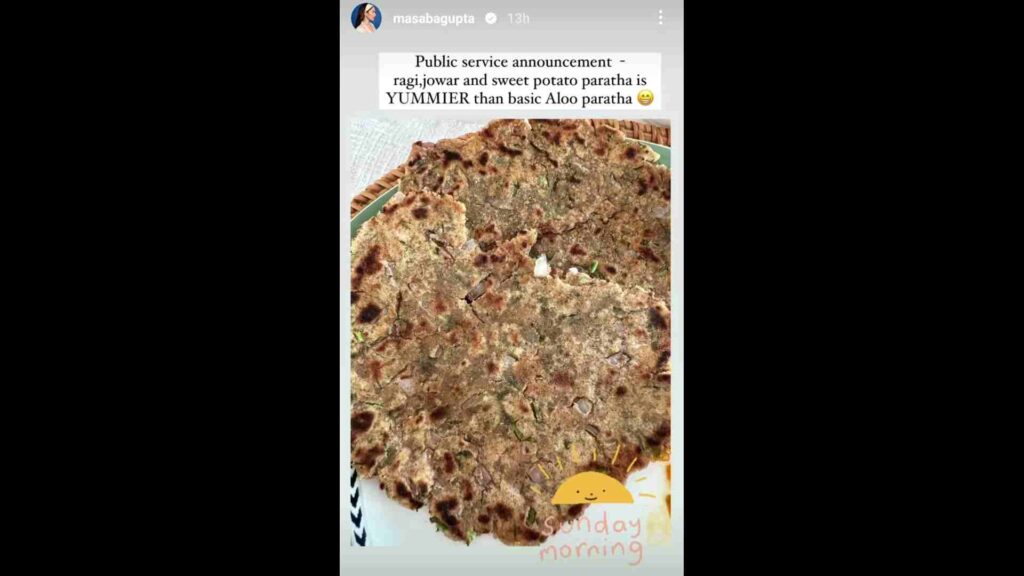Open the story's three-dot overflow menu
This screenshot has width=1024, height=576.
pos(660,18)
